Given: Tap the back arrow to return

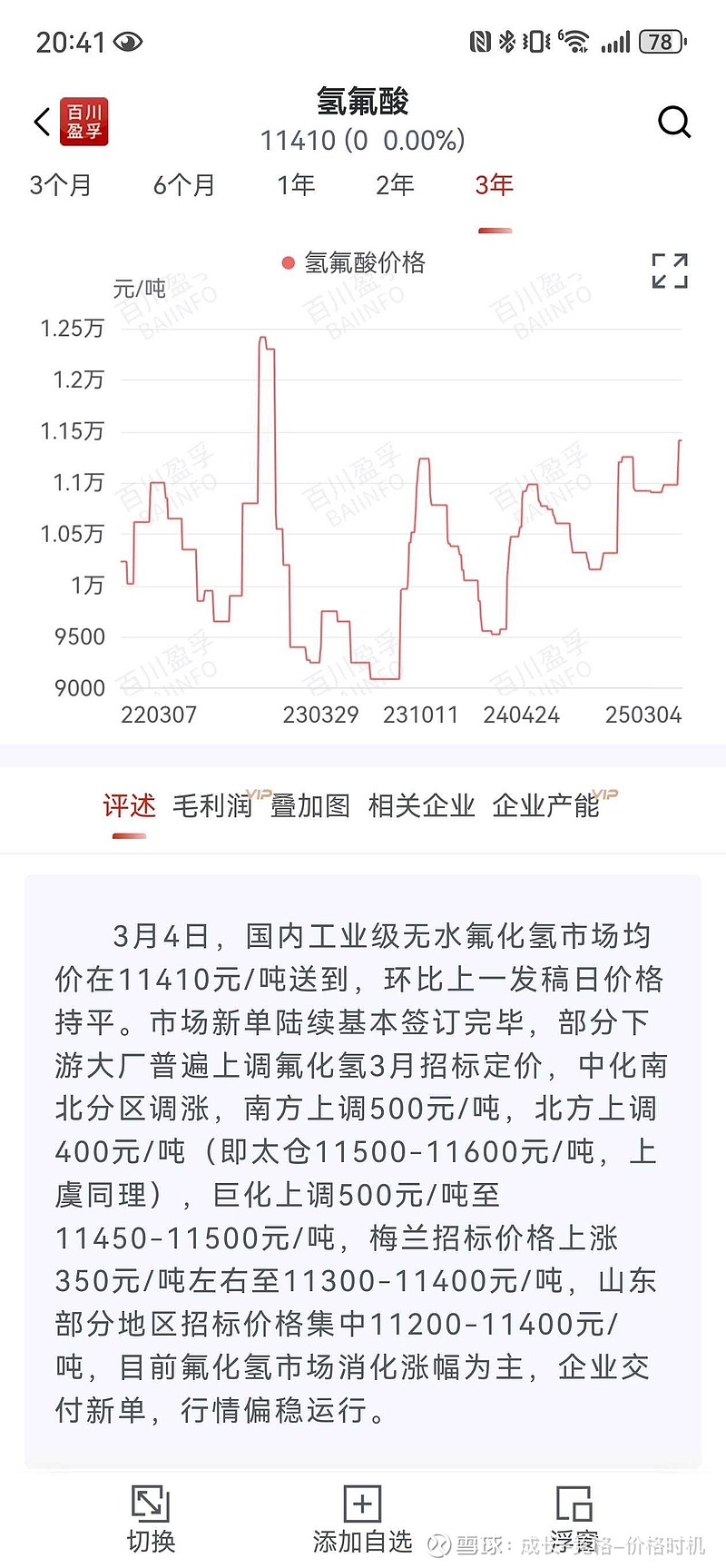Looking at the screenshot, I should point(40,121).
